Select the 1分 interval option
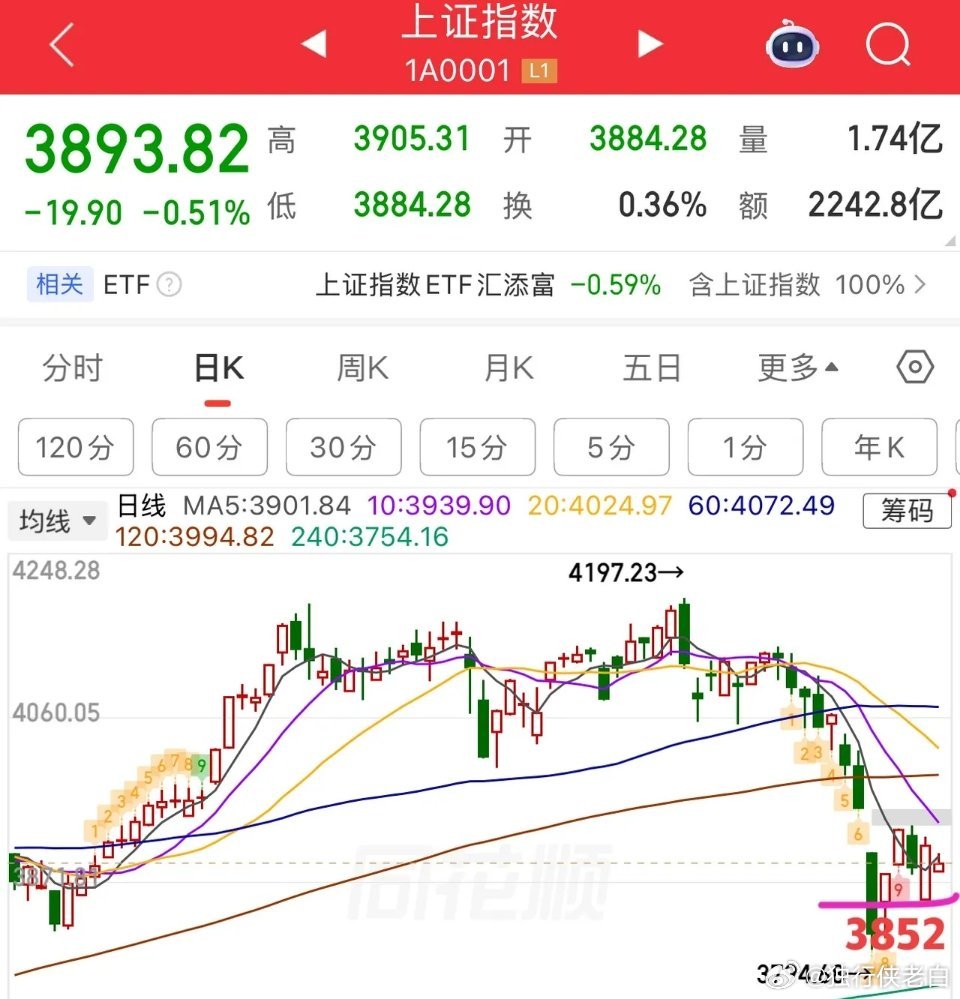The image size is (960, 999). (x=745, y=447)
